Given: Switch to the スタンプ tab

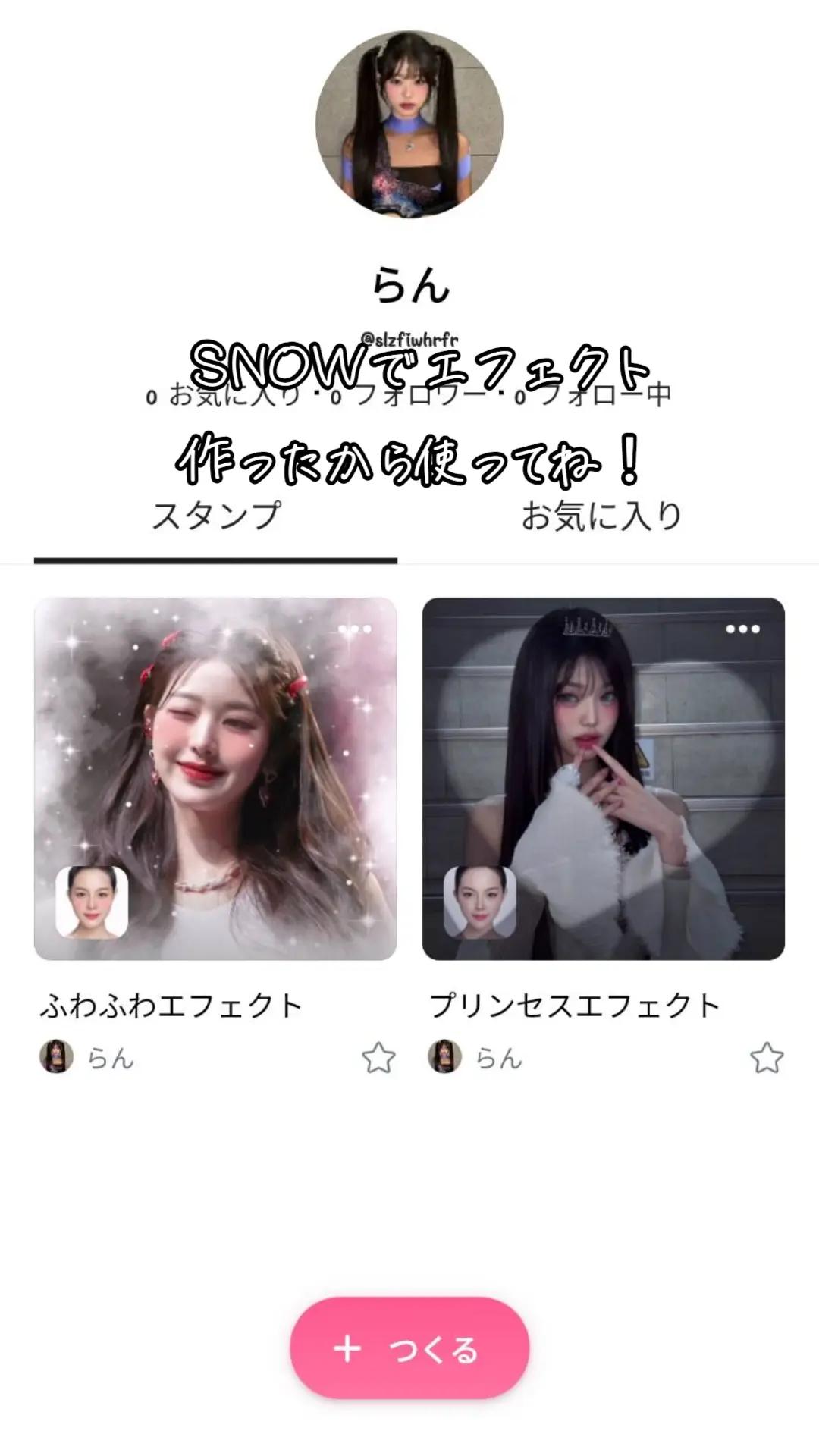Looking at the screenshot, I should pos(216,517).
